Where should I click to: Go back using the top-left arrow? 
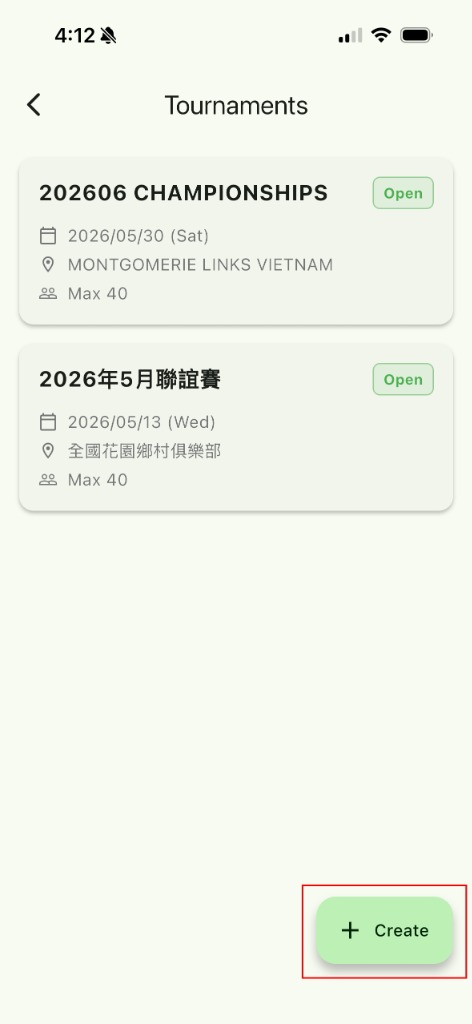[34, 104]
